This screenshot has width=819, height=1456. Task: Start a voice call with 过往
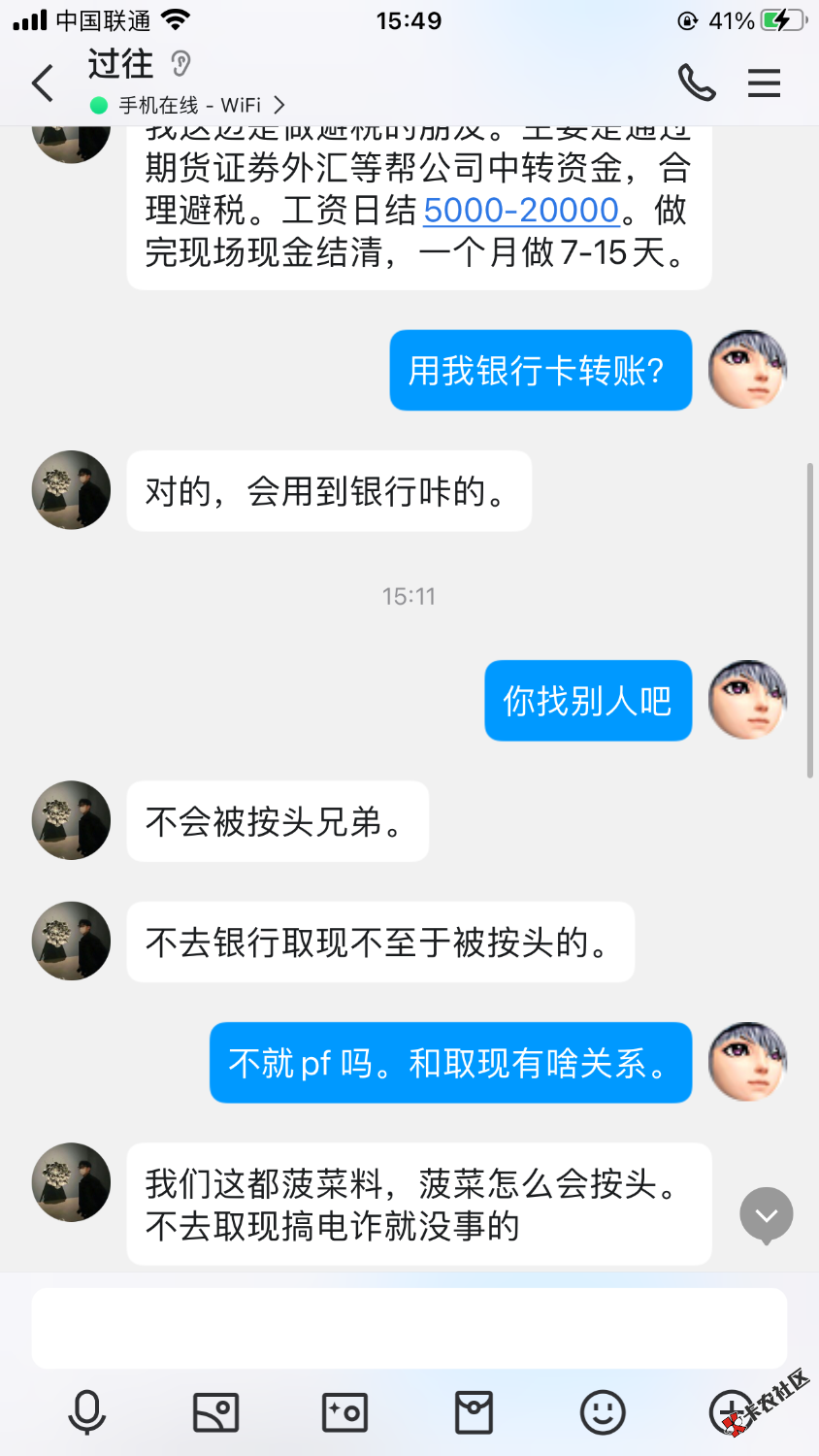(696, 83)
